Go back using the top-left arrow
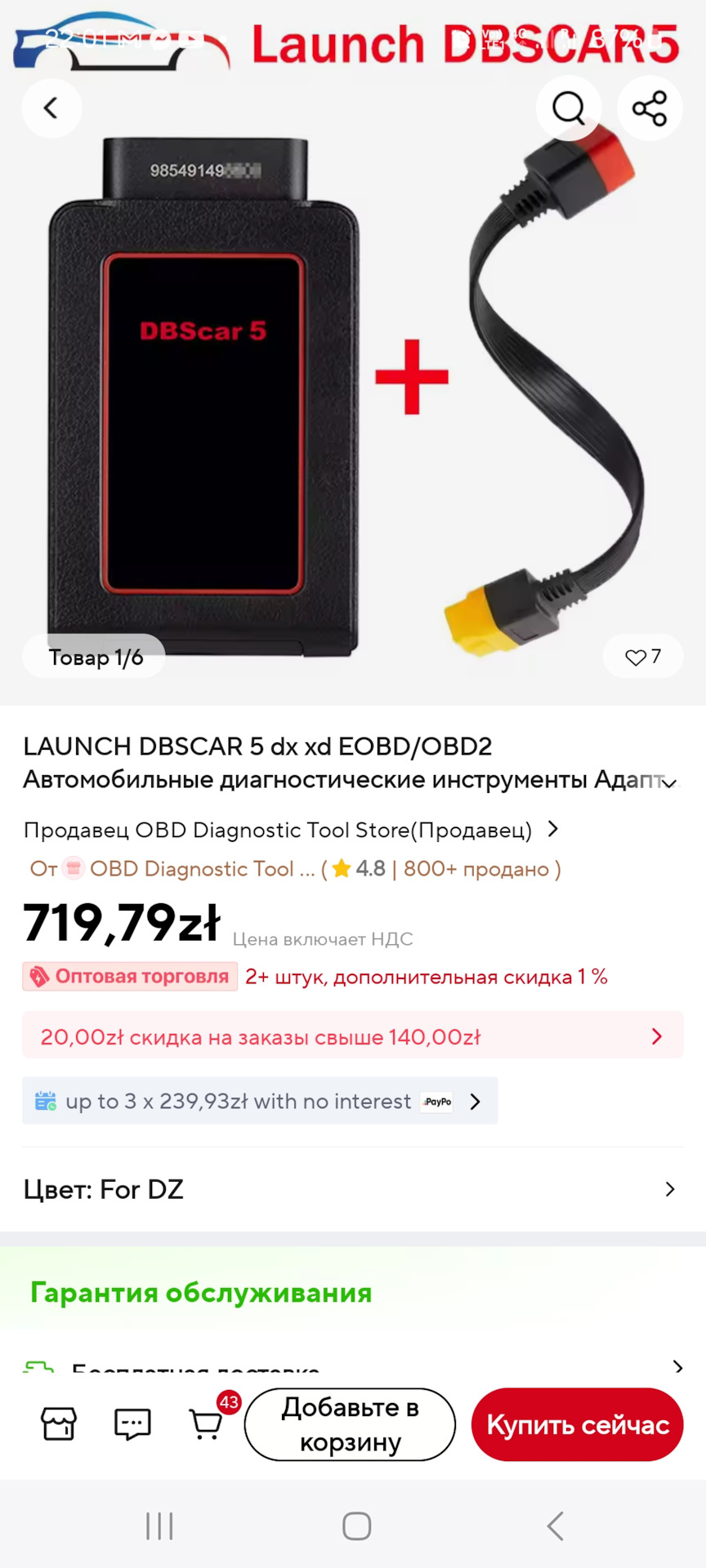The image size is (706, 1568). (51, 108)
